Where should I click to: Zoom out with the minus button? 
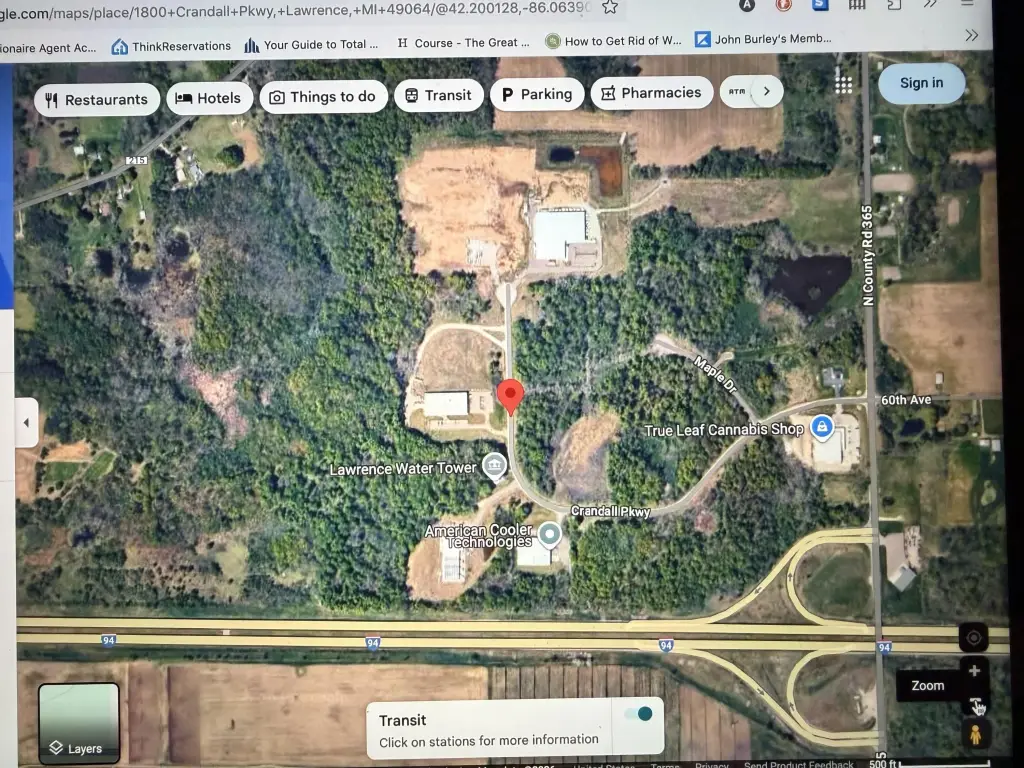tap(974, 703)
